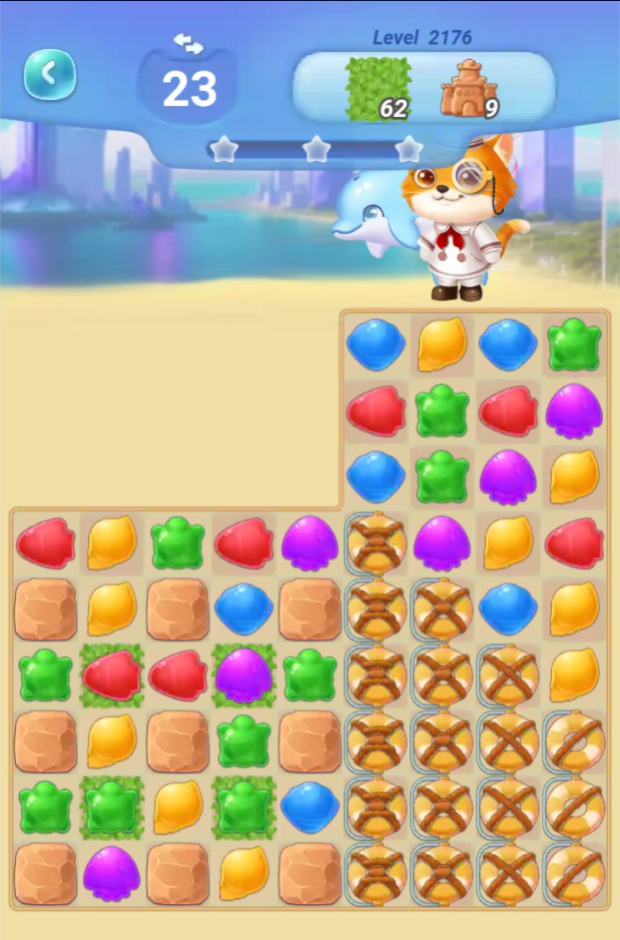Screen dimensions: 620x940
Task: Tap the teal back arrow button
Action: (x=50, y=74)
